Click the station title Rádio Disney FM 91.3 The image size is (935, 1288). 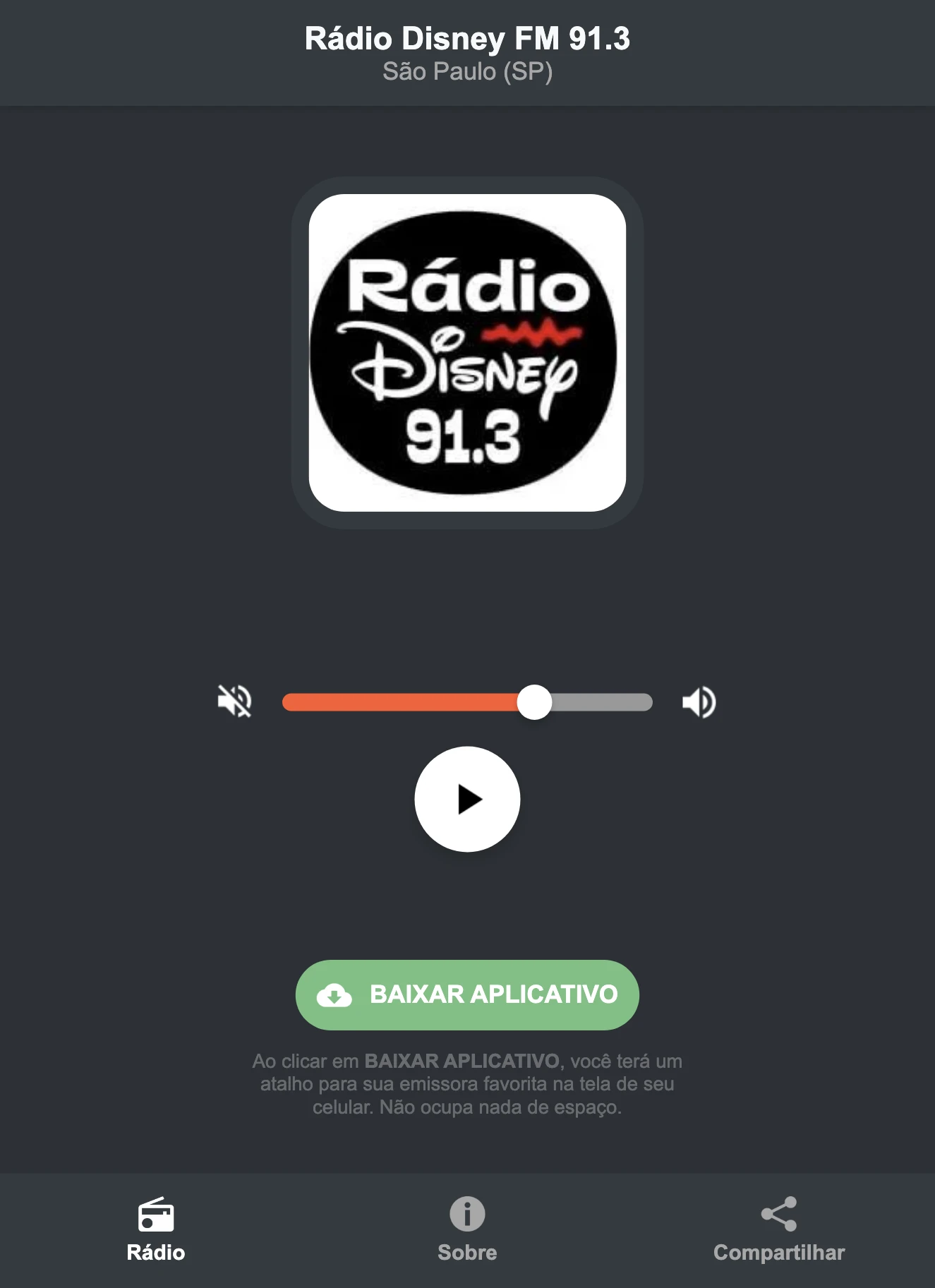[467, 40]
